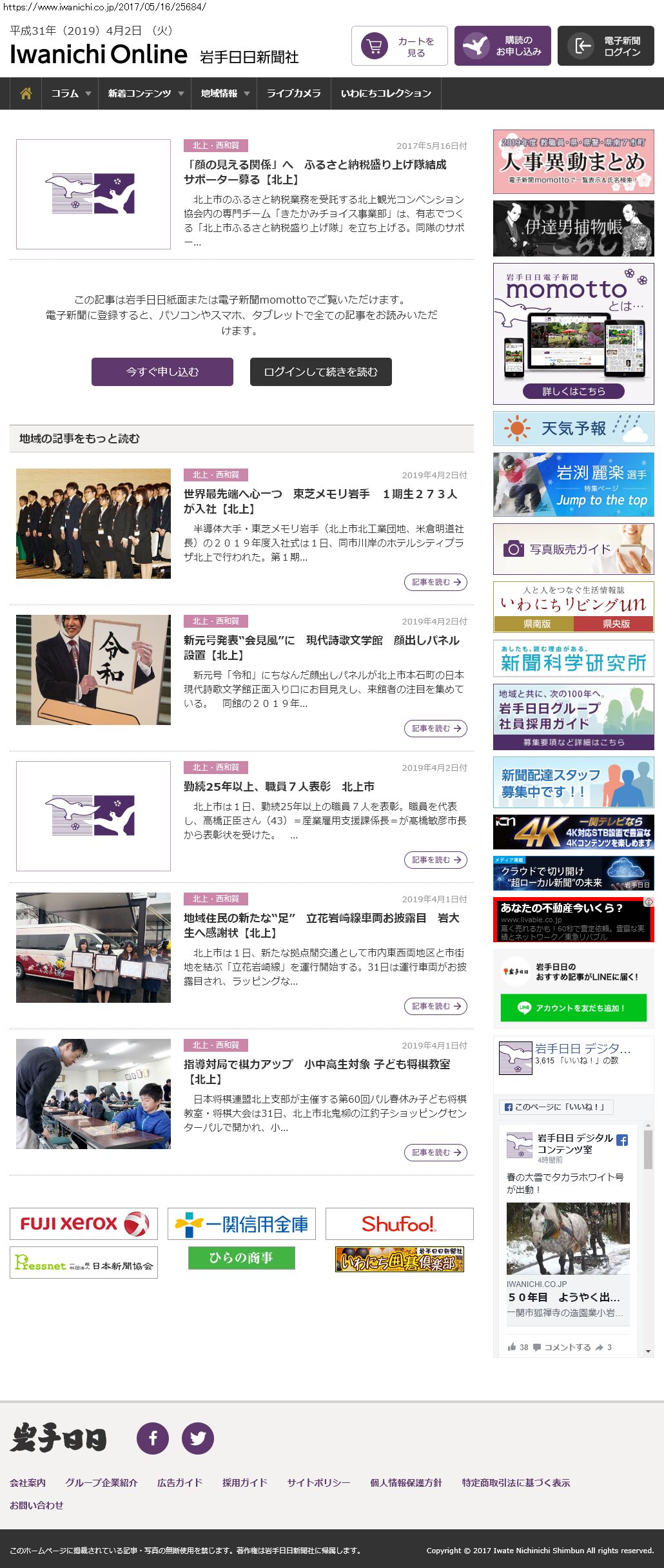Open いわにちコレクション page

click(386, 93)
